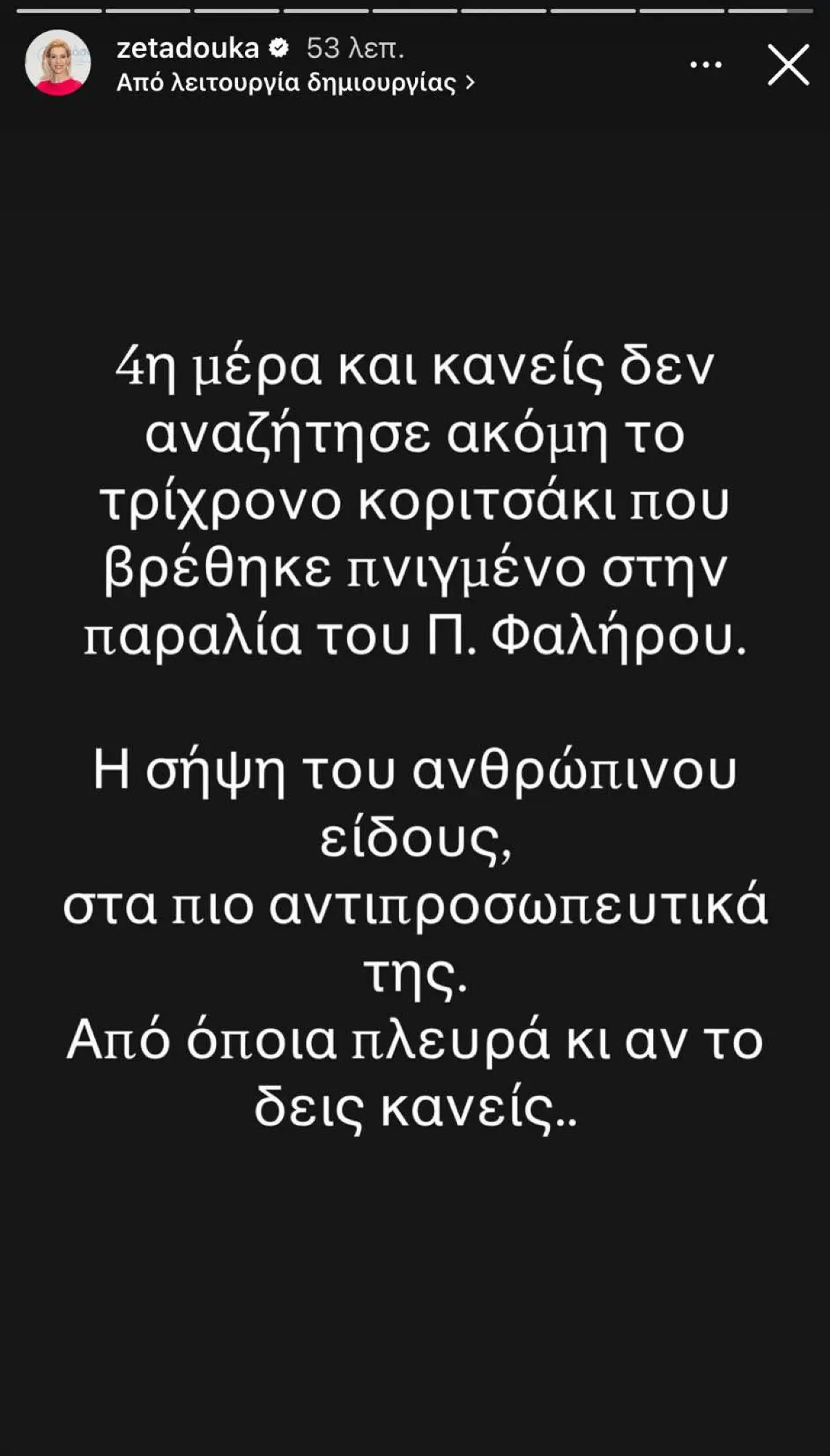Image resolution: width=830 pixels, height=1456 pixels.
Task: Open the three-dot story options menu
Action: click(x=706, y=65)
